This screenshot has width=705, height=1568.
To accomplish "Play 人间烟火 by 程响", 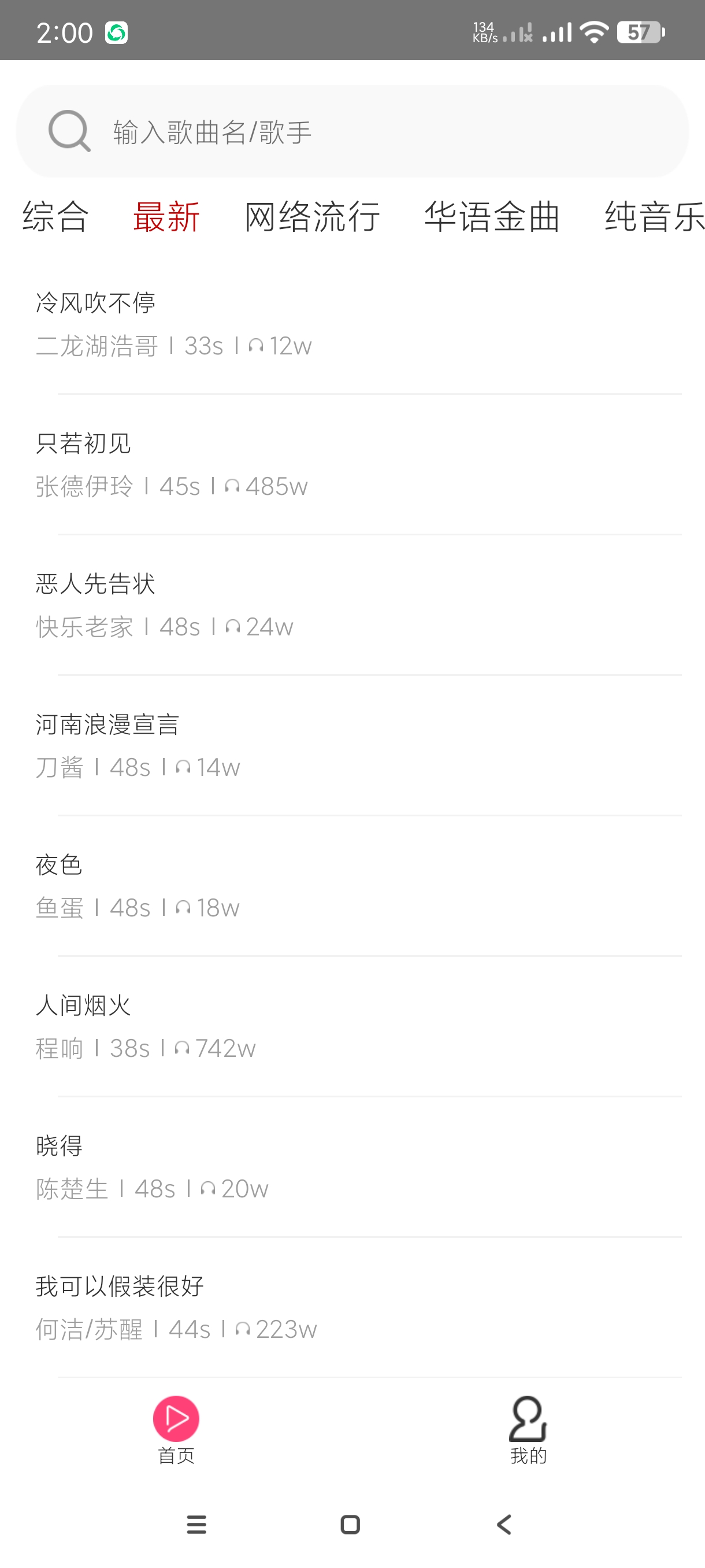I will (353, 1026).
